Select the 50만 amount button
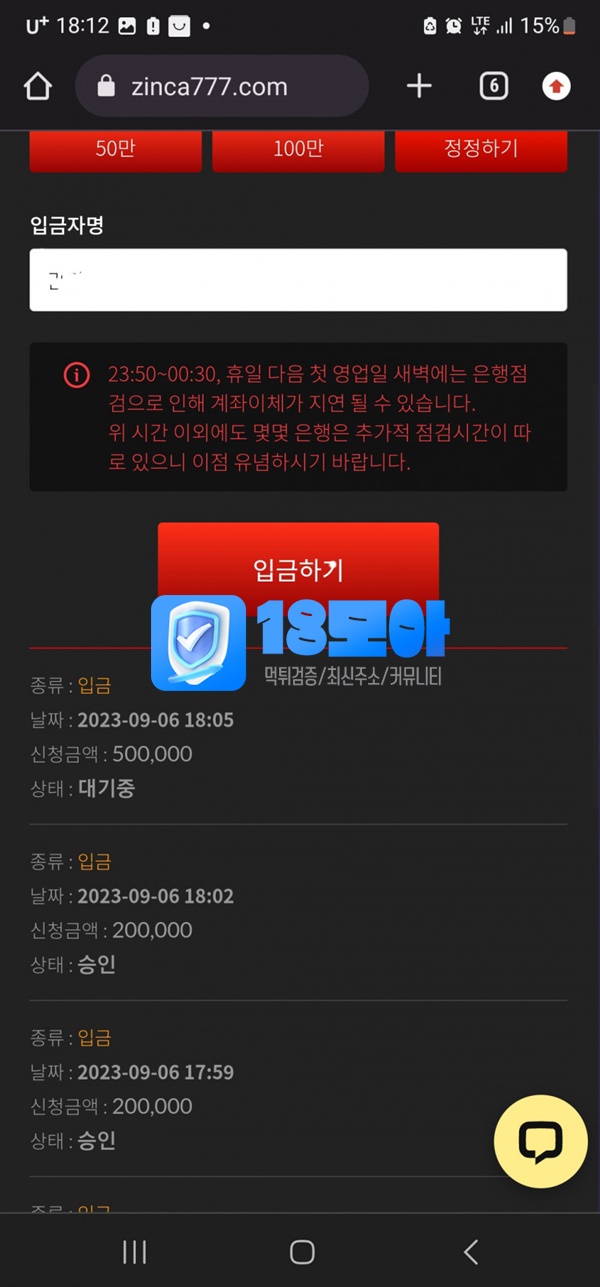This screenshot has height=1287, width=600. (x=115, y=150)
